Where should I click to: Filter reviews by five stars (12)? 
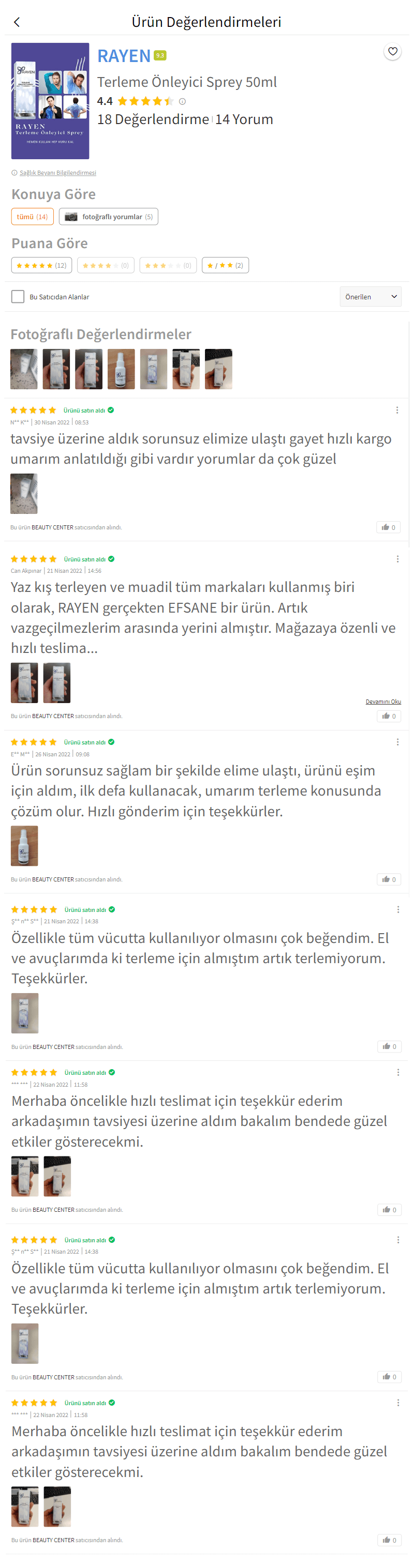tap(41, 265)
